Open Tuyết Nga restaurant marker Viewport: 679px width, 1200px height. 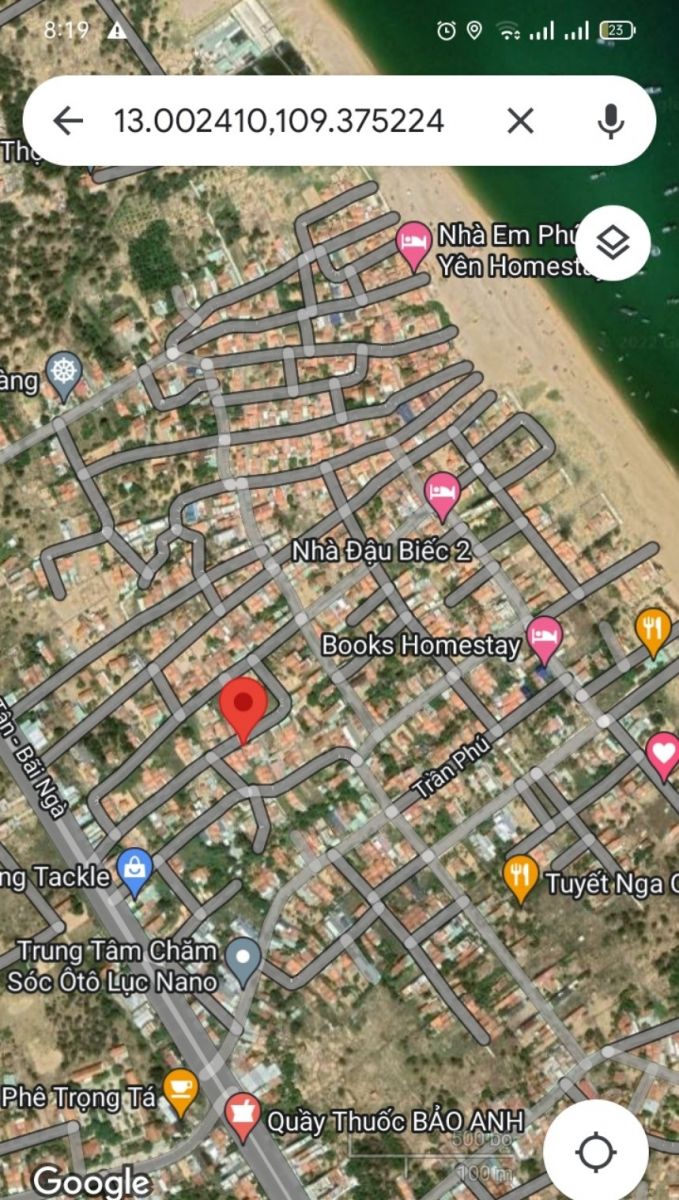pyautogui.click(x=520, y=875)
